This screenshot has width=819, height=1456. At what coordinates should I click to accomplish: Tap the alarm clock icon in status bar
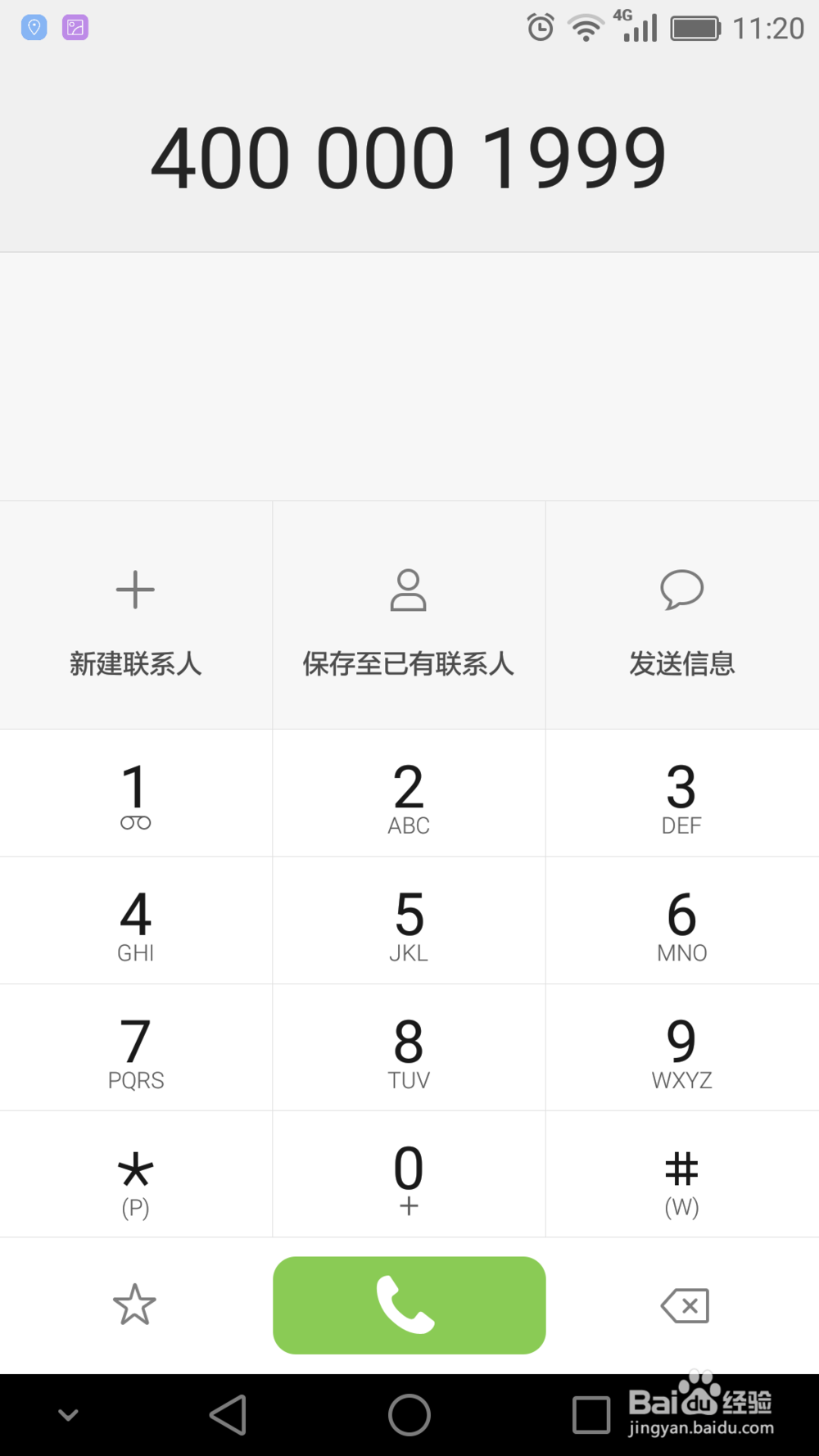540,27
